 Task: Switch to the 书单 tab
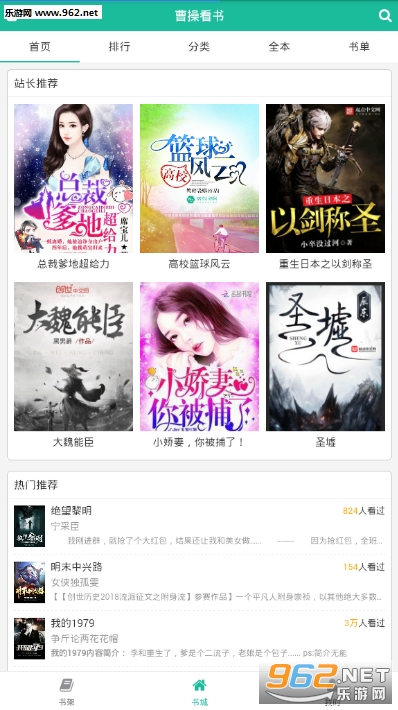tap(359, 47)
